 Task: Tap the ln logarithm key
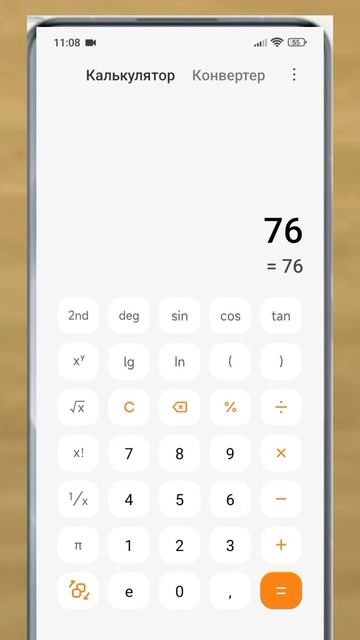pyautogui.click(x=180, y=362)
